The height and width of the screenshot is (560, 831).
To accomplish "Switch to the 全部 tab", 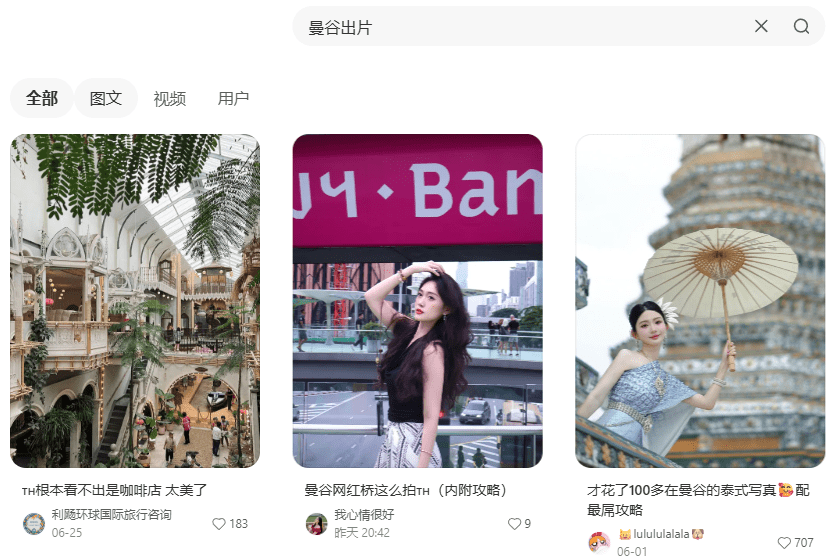I will coord(42,98).
